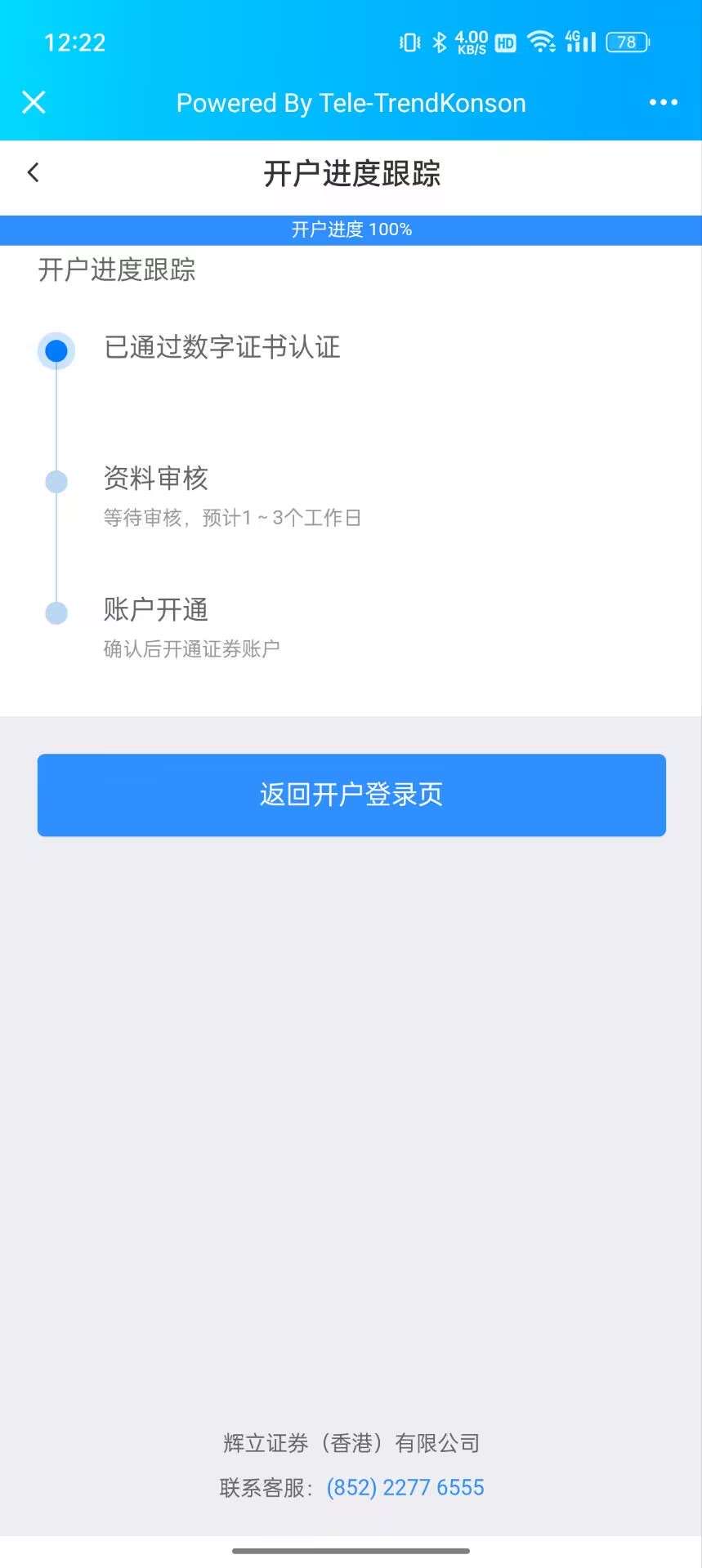
Task: Tap 返回开户登录页 button
Action: point(351,795)
